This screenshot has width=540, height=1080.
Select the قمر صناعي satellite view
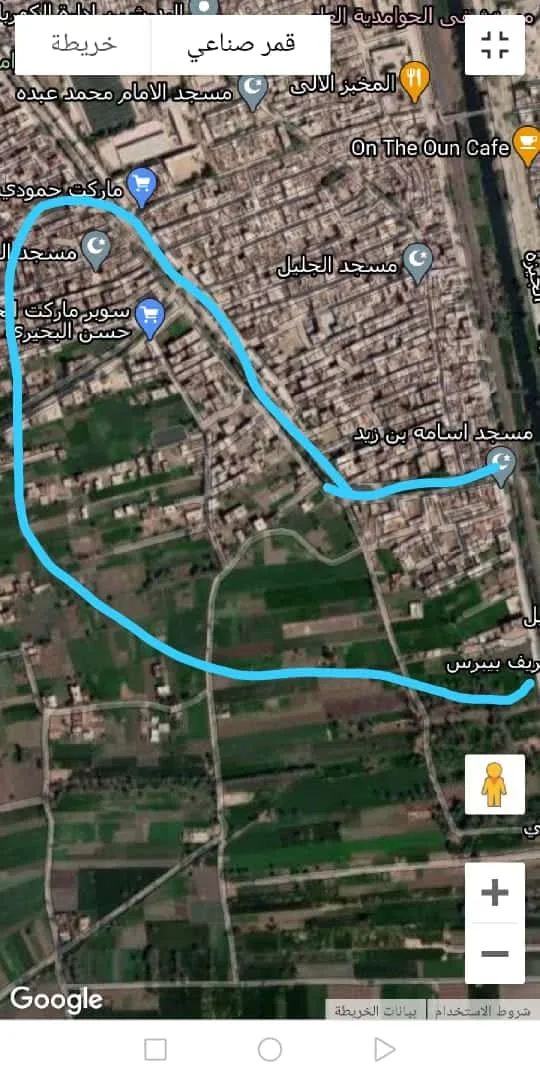point(241,44)
